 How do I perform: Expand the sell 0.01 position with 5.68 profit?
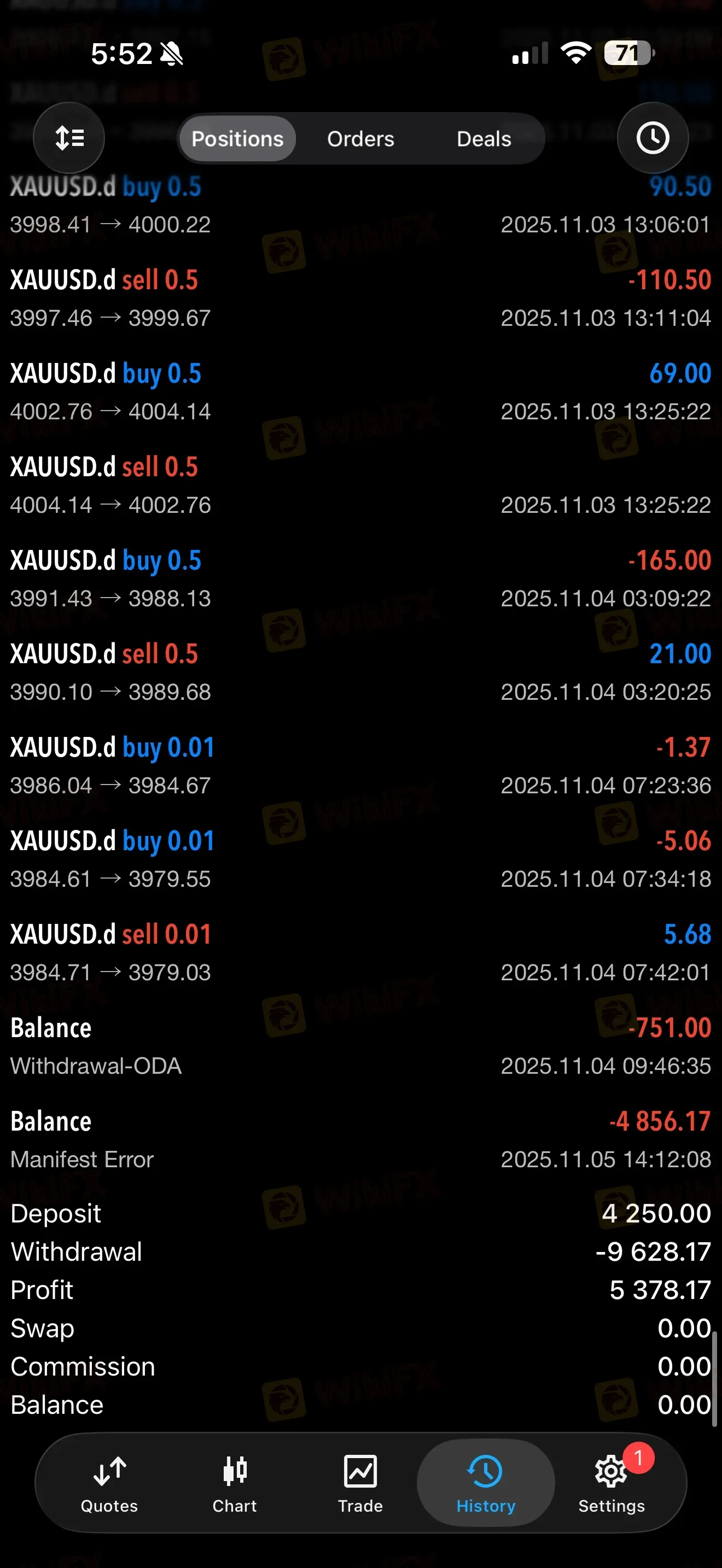point(360,952)
